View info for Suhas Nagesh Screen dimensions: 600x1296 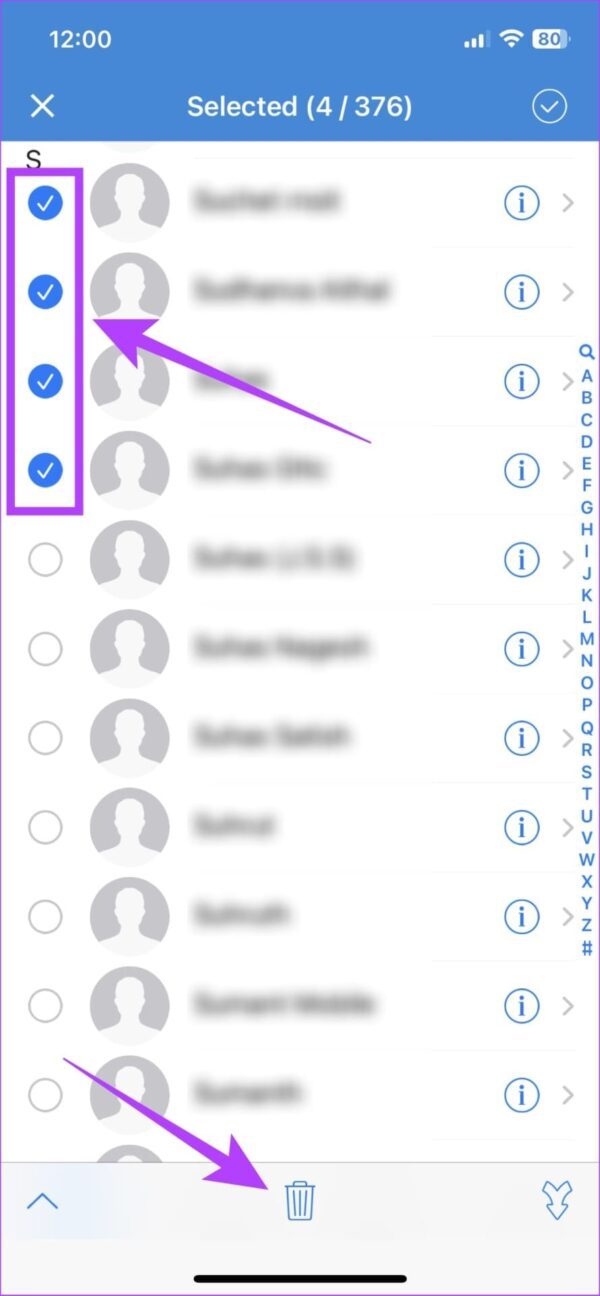coord(521,650)
